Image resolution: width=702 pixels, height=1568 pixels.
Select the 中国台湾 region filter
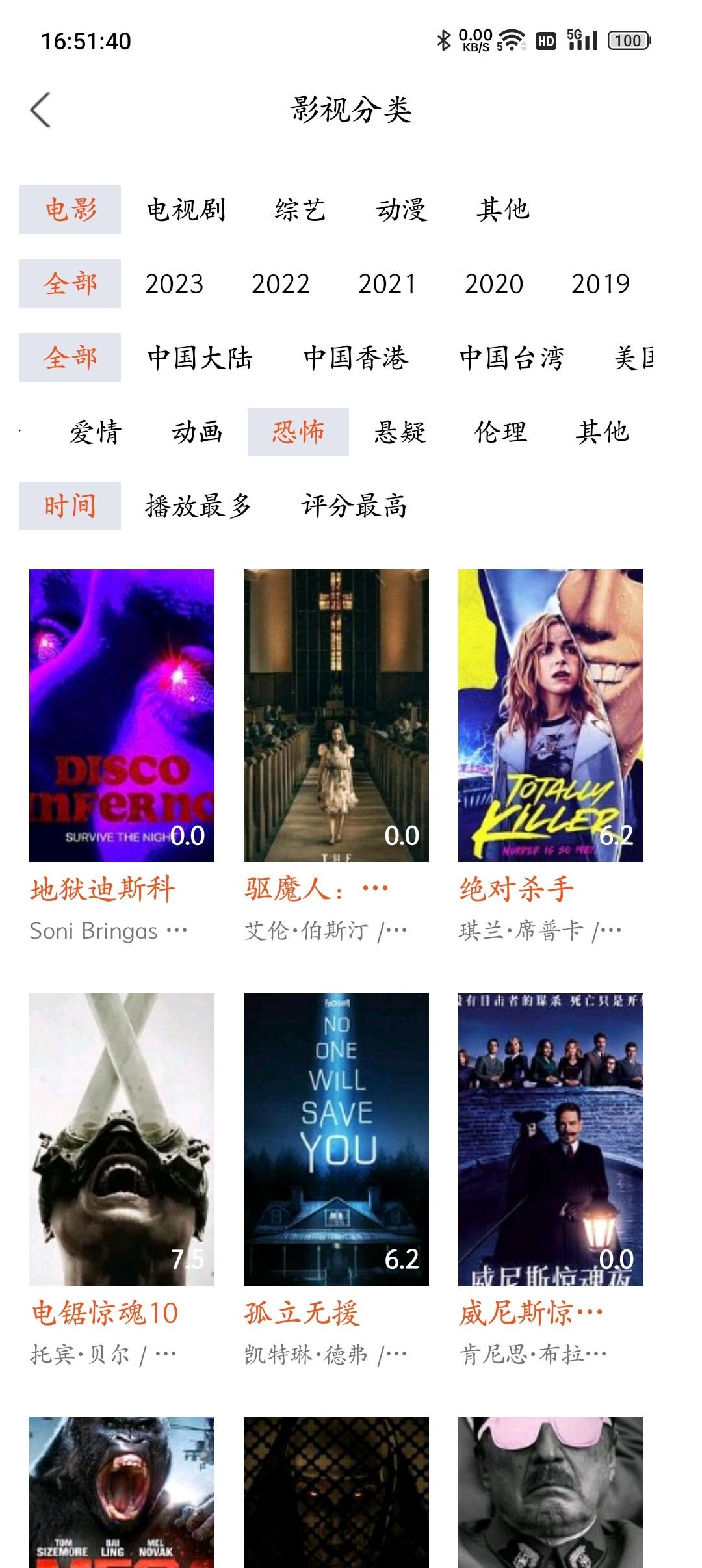[x=512, y=358]
